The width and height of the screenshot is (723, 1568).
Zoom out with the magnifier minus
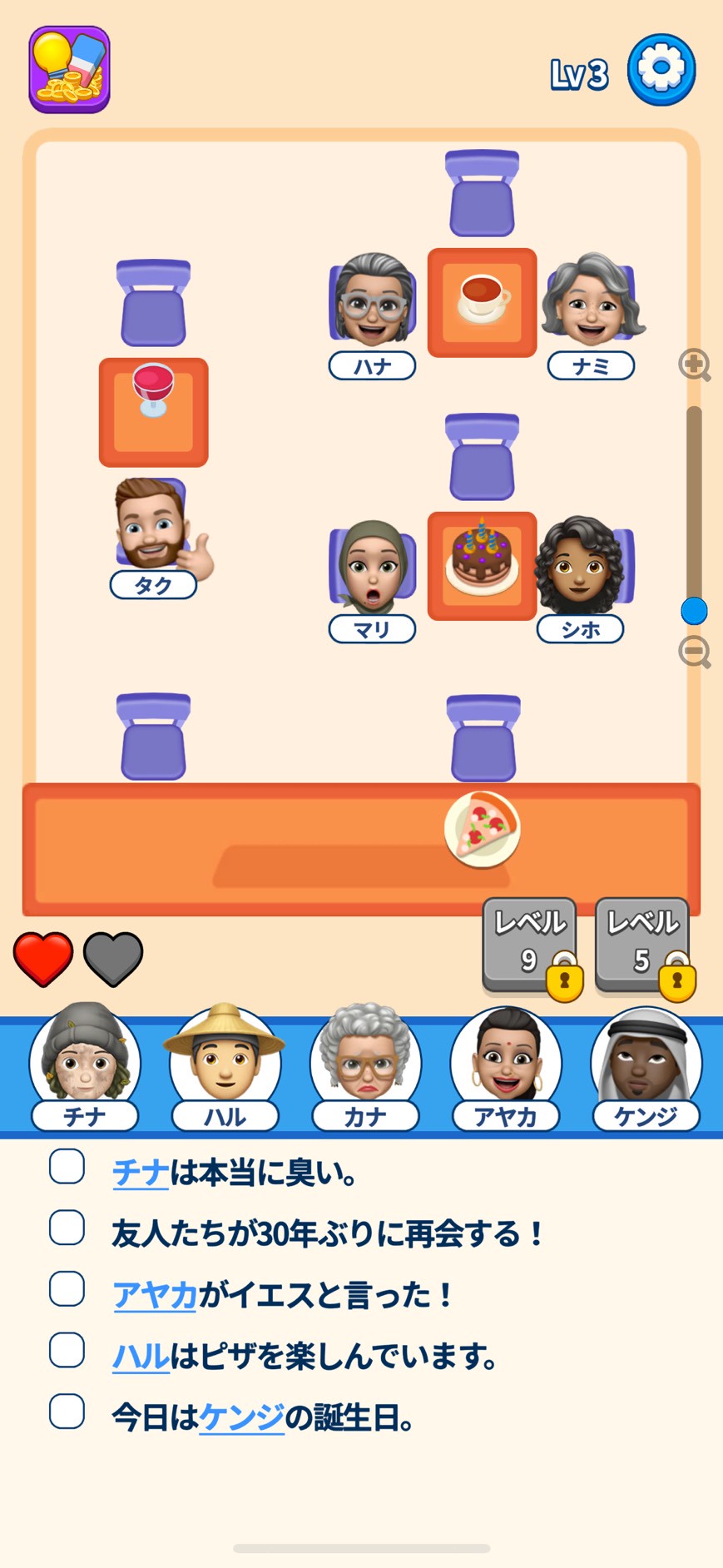point(694,652)
